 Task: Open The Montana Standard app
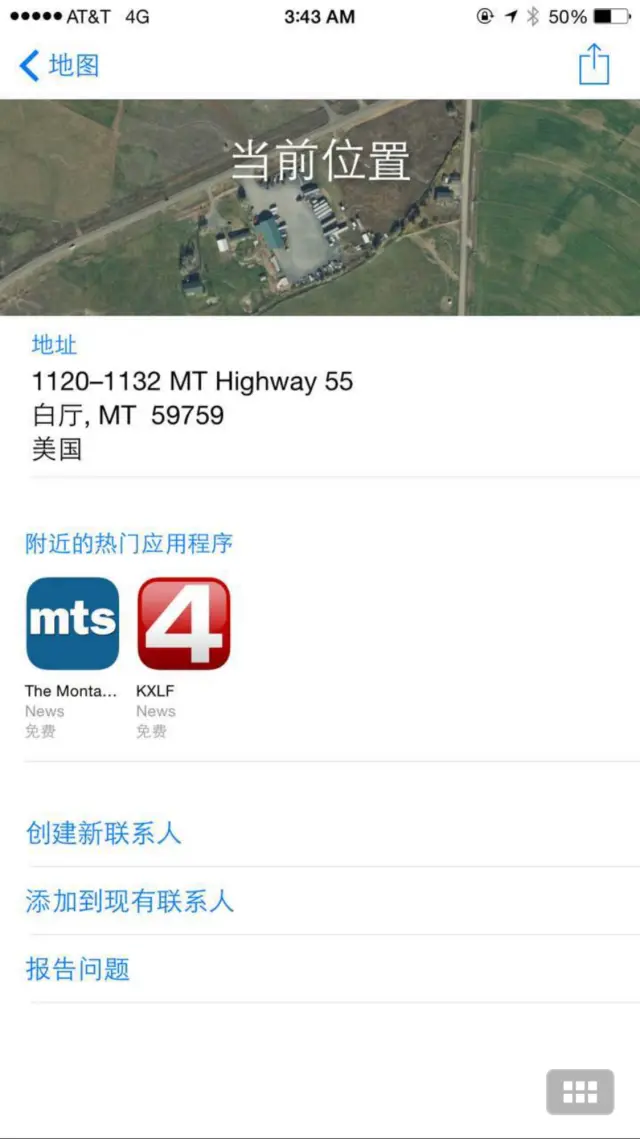click(x=72, y=624)
